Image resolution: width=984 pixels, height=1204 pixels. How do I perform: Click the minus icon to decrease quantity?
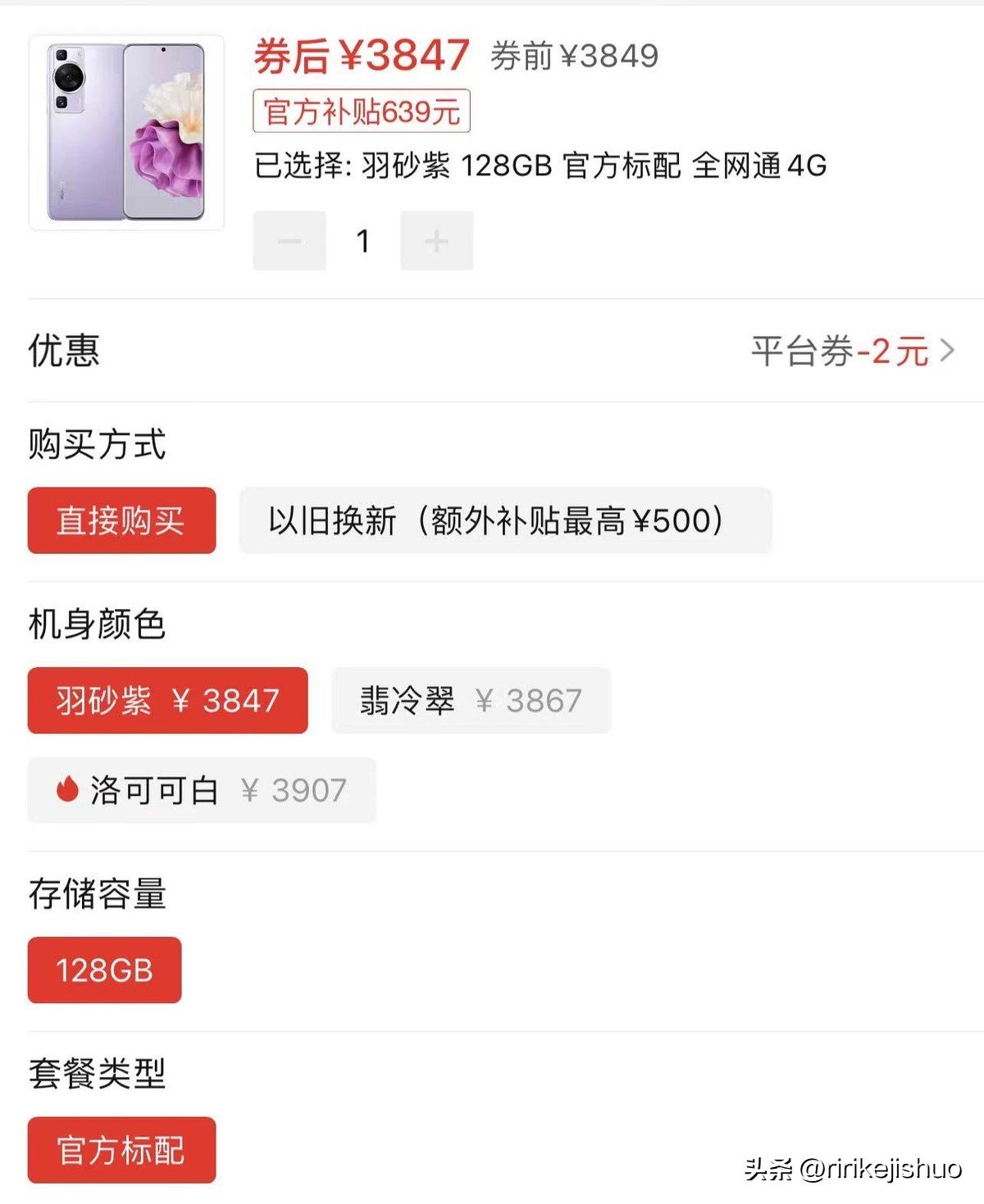[x=289, y=239]
